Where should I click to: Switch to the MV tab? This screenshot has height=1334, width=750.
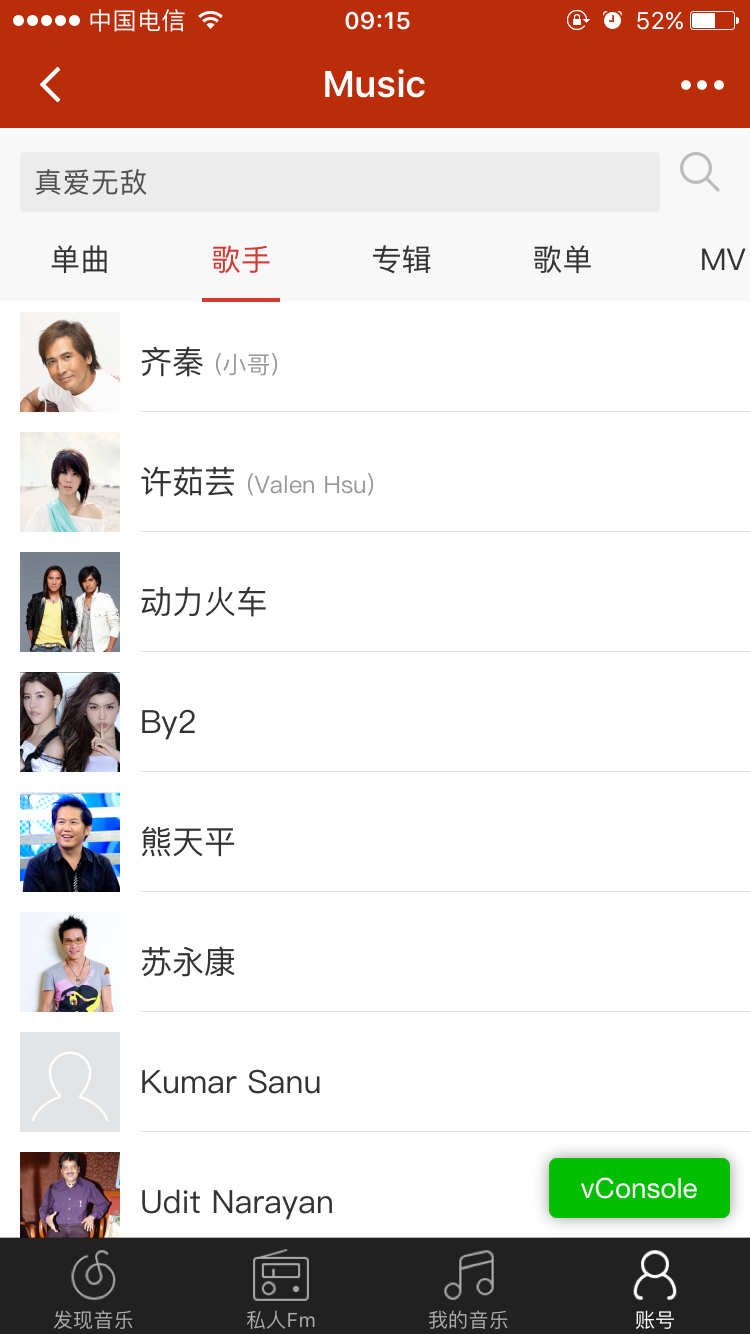722,260
